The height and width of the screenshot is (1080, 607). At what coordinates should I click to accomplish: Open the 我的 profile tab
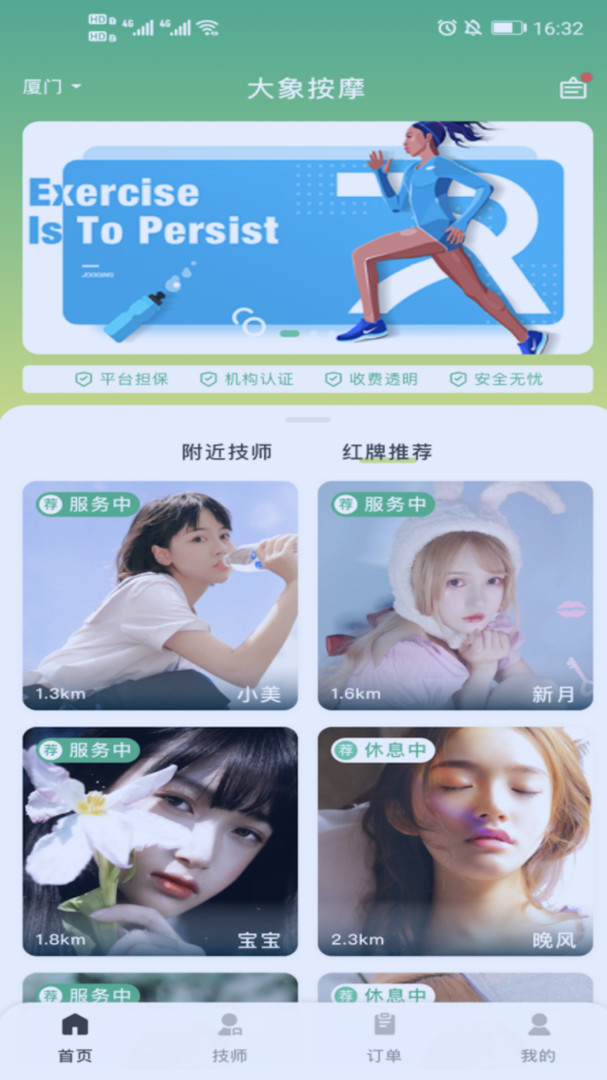coord(538,1038)
